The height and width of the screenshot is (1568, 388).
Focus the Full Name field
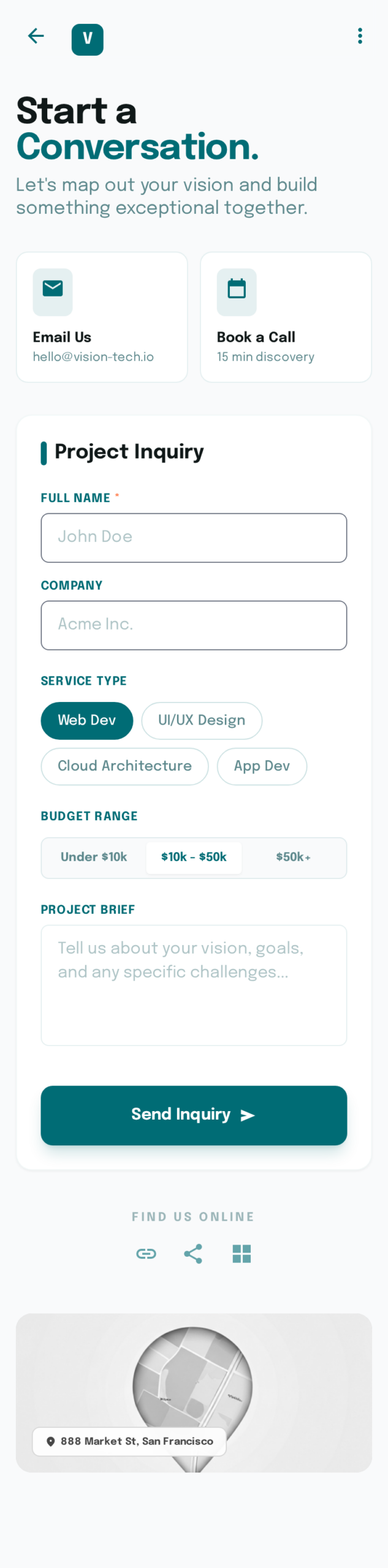pyautogui.click(x=194, y=537)
